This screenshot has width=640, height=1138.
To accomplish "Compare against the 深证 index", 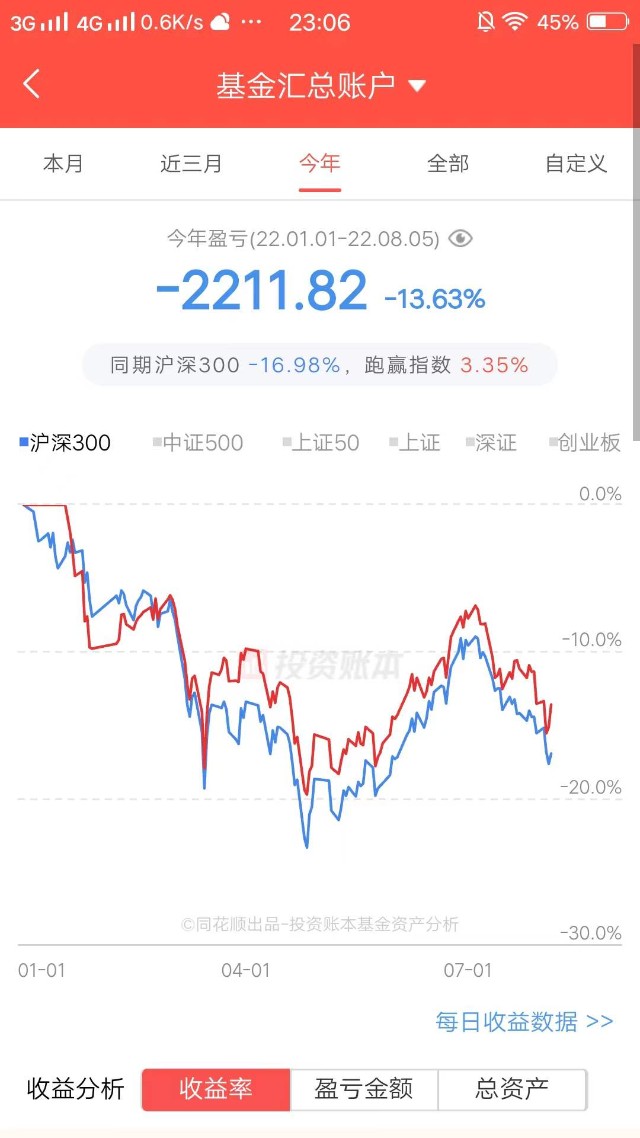I will click(491, 443).
